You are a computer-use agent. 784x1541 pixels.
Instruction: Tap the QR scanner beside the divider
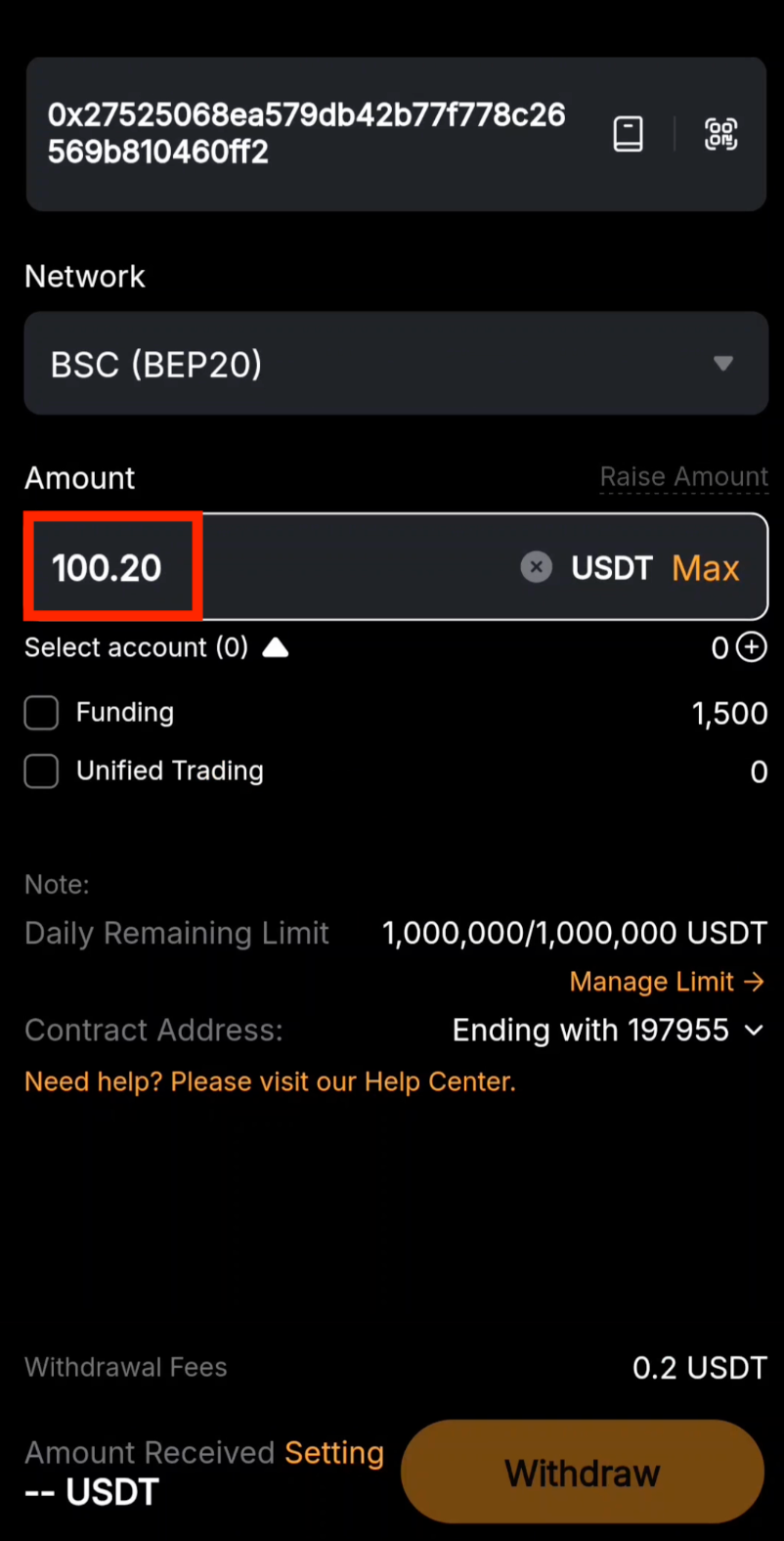720,134
